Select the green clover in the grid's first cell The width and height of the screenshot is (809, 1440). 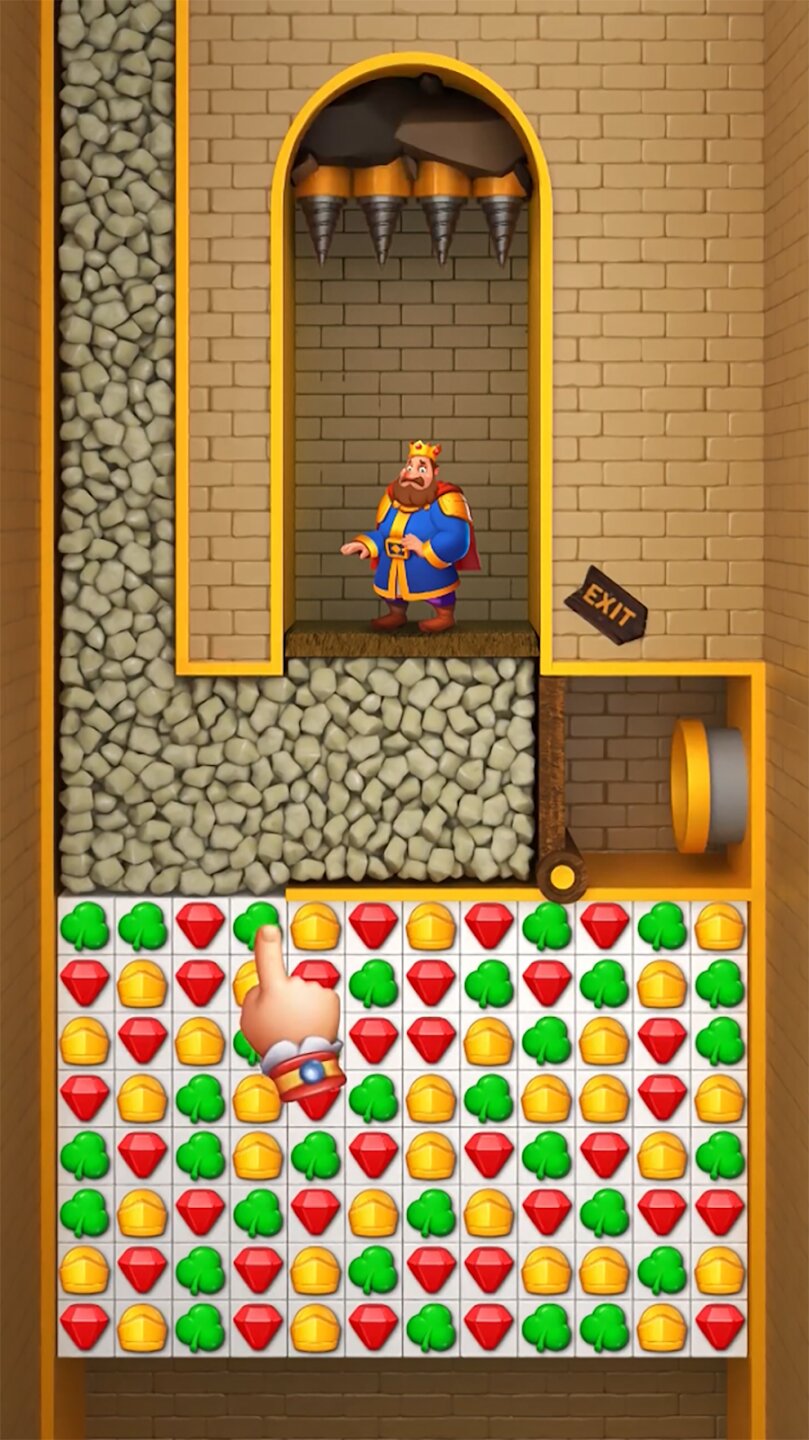(x=85, y=926)
